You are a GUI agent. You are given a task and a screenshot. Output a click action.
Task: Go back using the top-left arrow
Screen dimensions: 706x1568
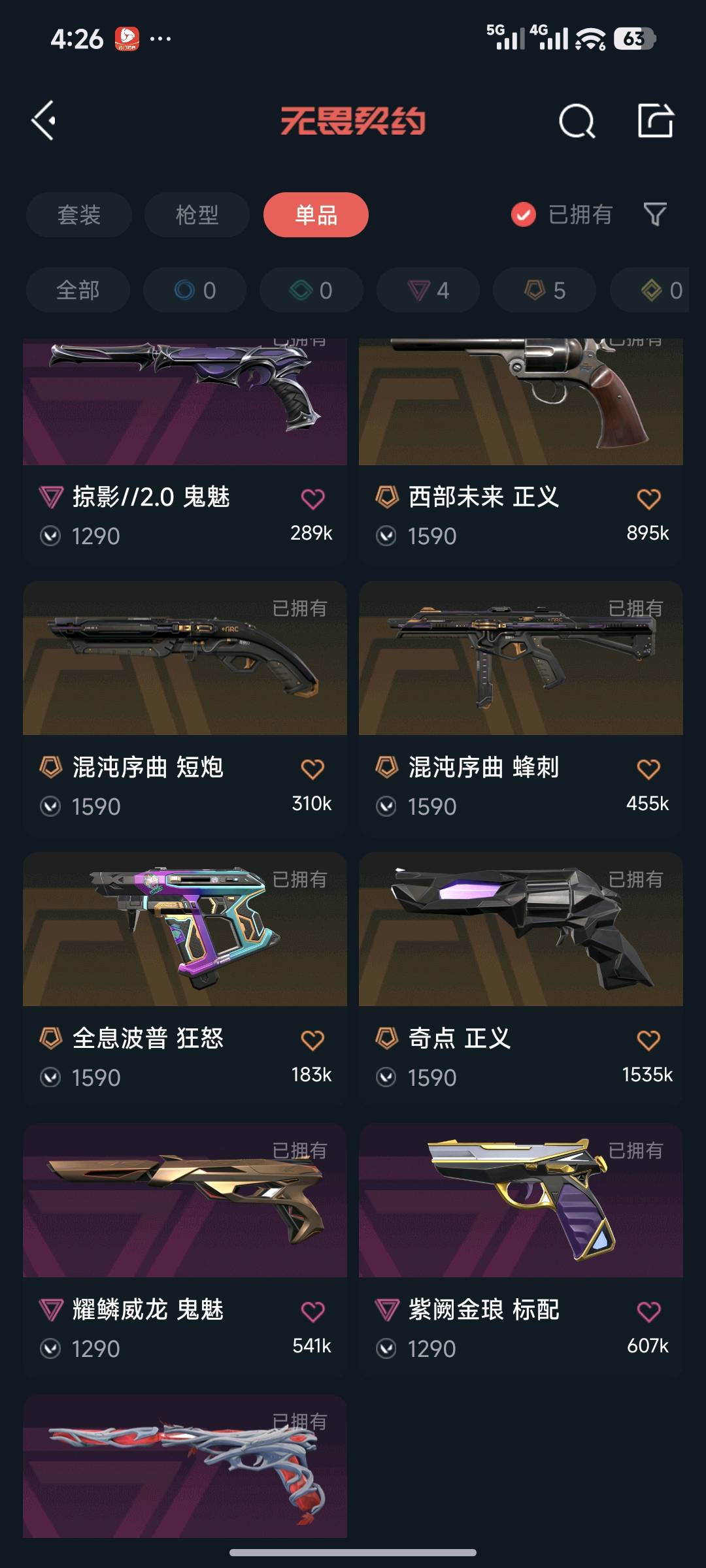[44, 121]
